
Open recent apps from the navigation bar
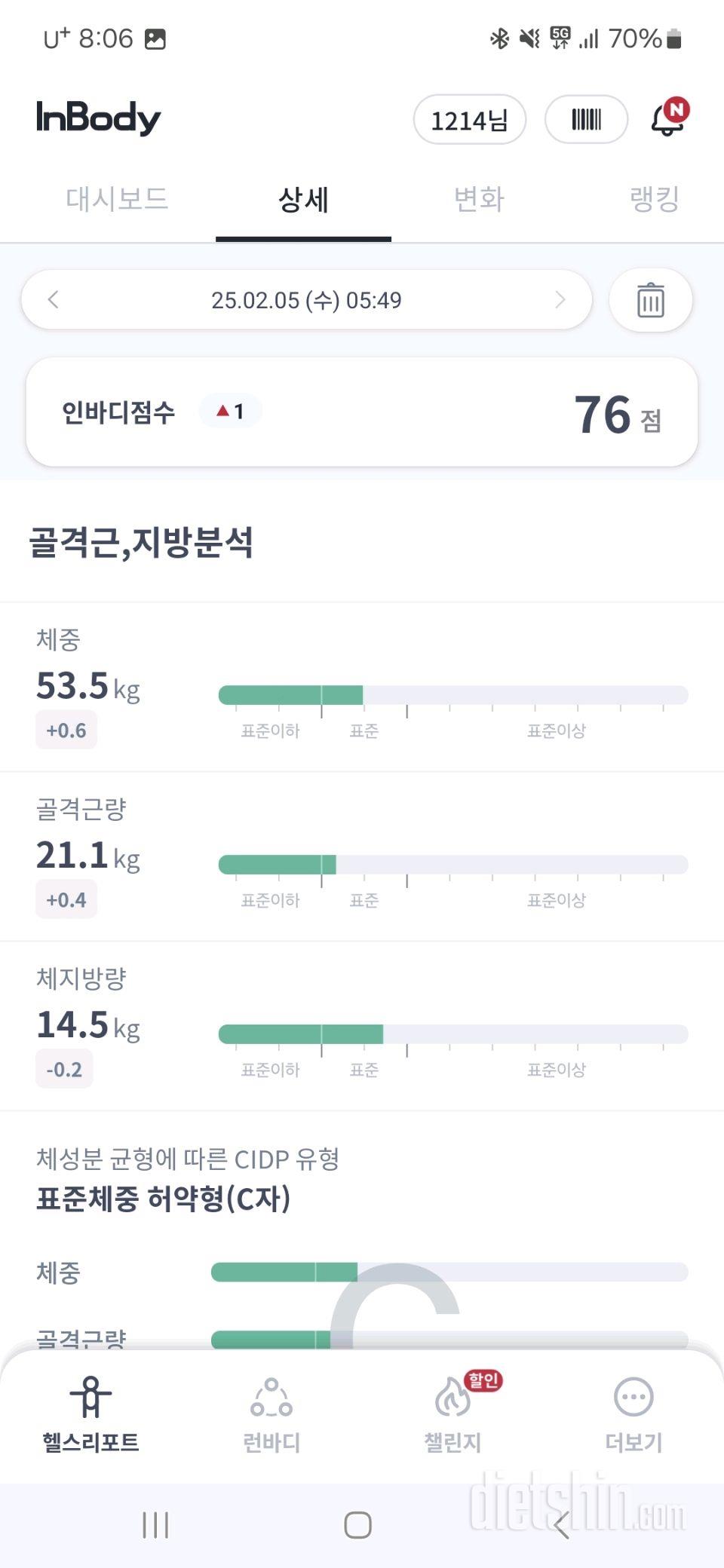[155, 1525]
